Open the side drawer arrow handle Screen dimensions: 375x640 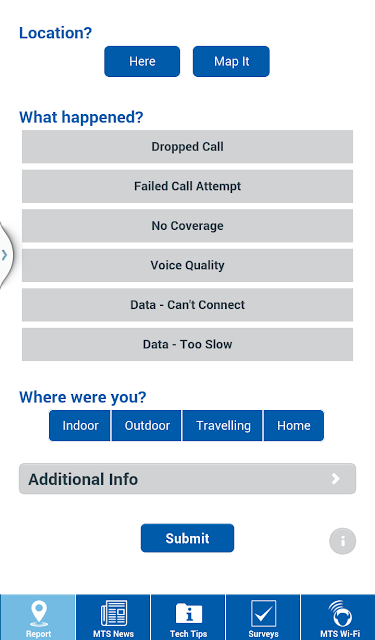[5, 255]
